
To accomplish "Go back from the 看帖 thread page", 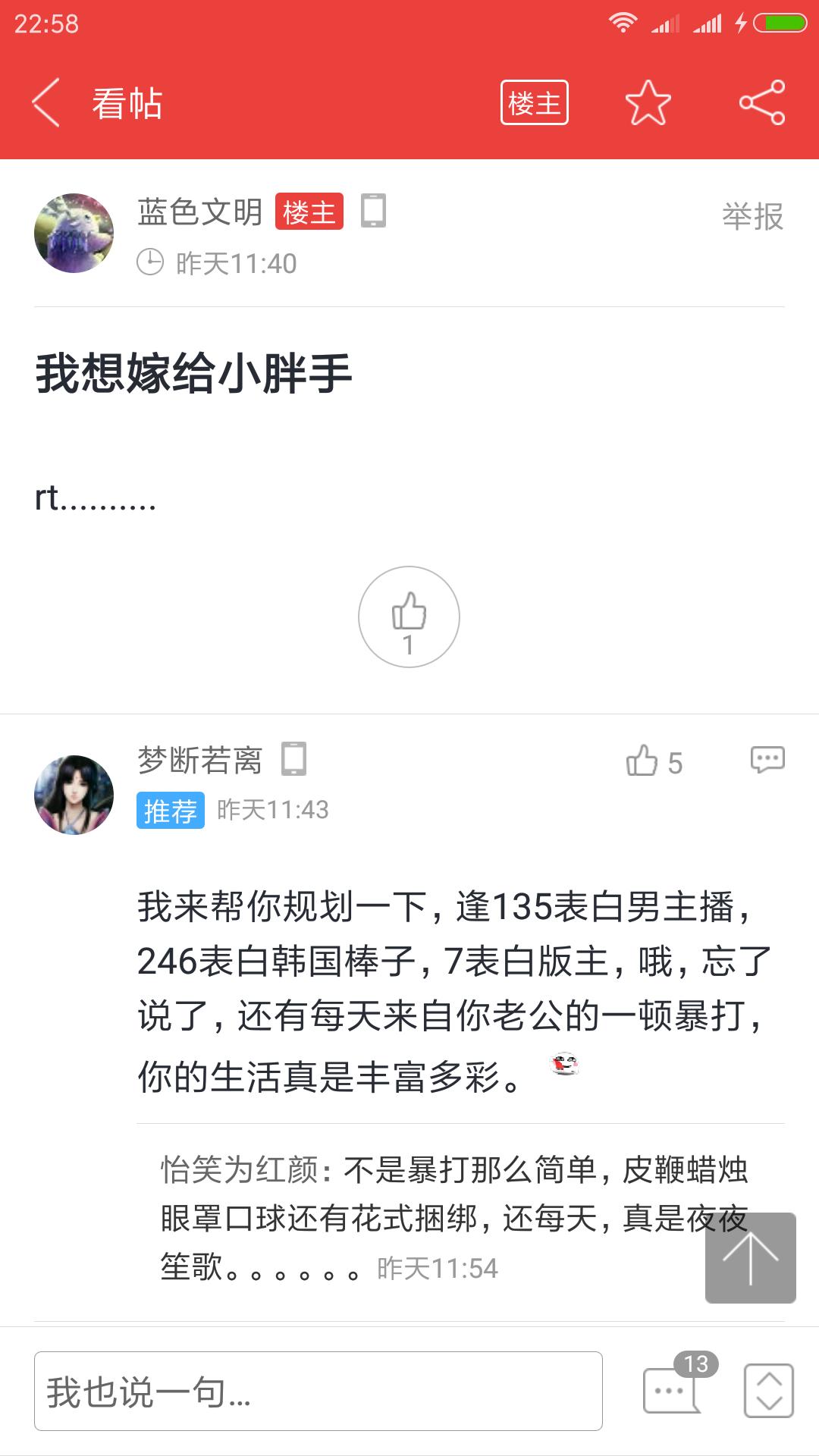I will (47, 103).
